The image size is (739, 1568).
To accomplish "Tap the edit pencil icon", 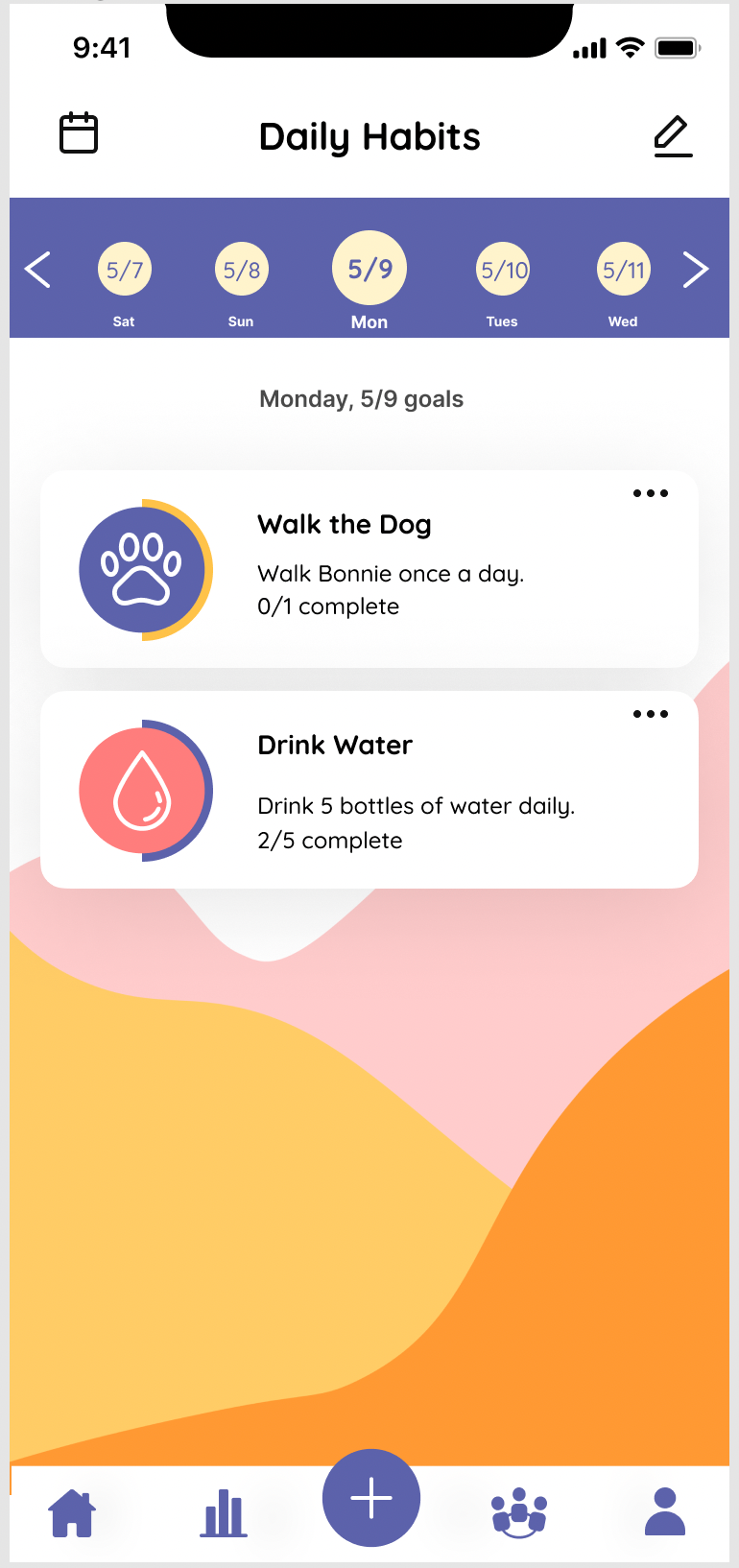I will (673, 136).
